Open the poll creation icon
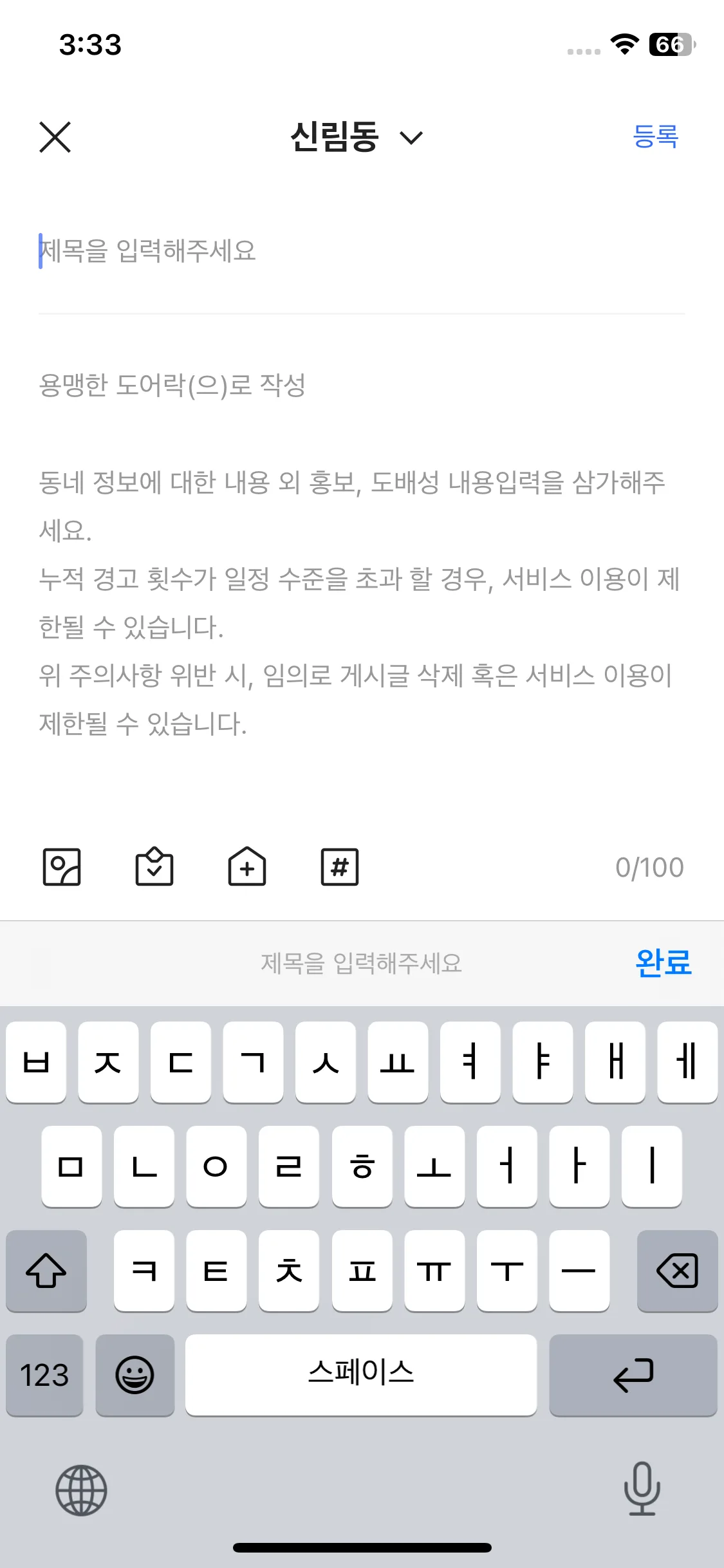 (154, 866)
